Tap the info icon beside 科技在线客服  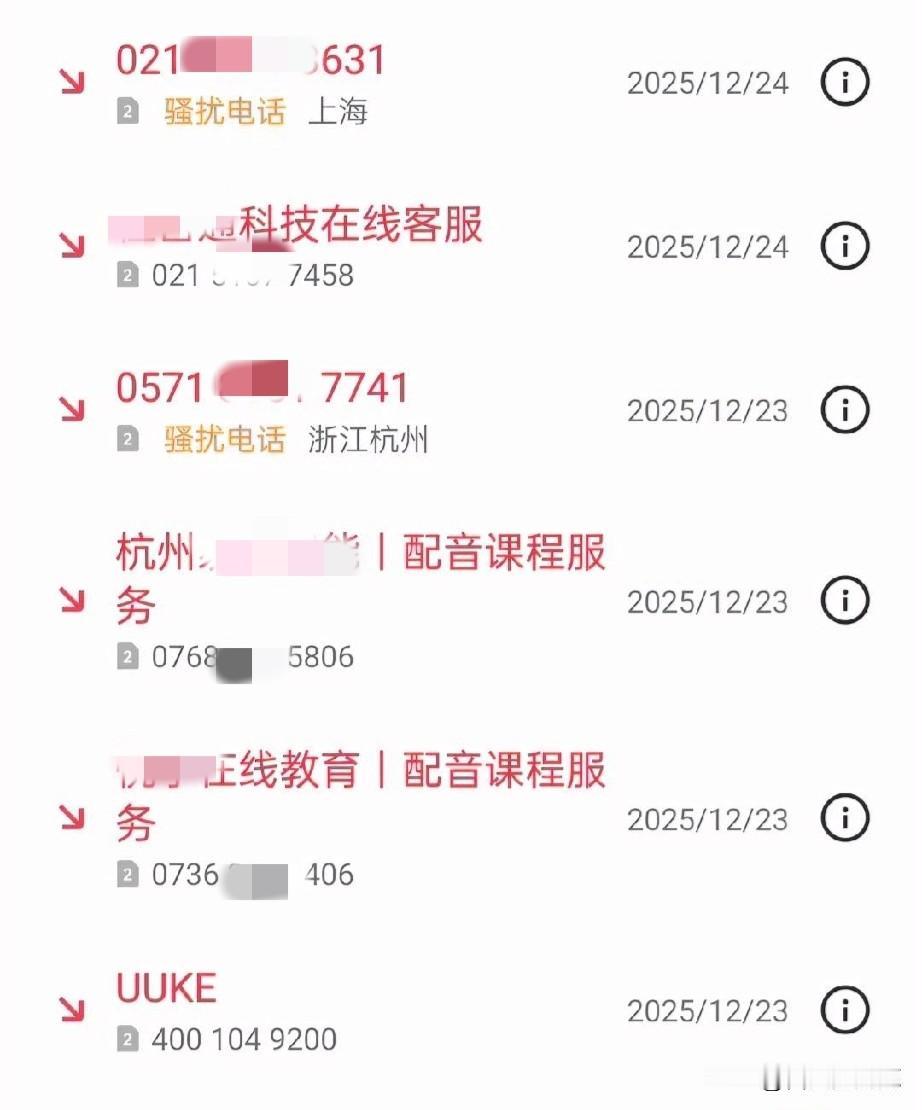tap(845, 246)
